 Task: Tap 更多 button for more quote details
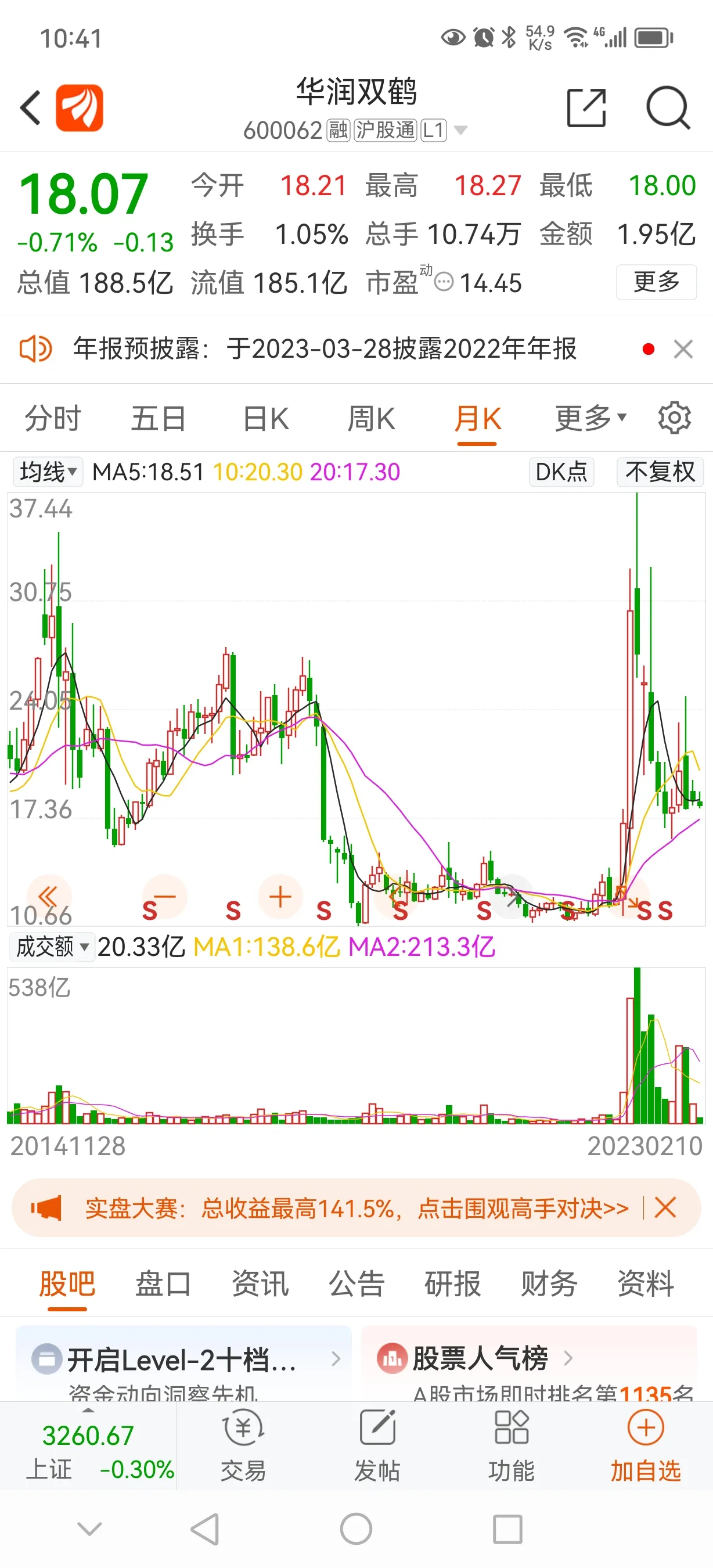pyautogui.click(x=657, y=282)
